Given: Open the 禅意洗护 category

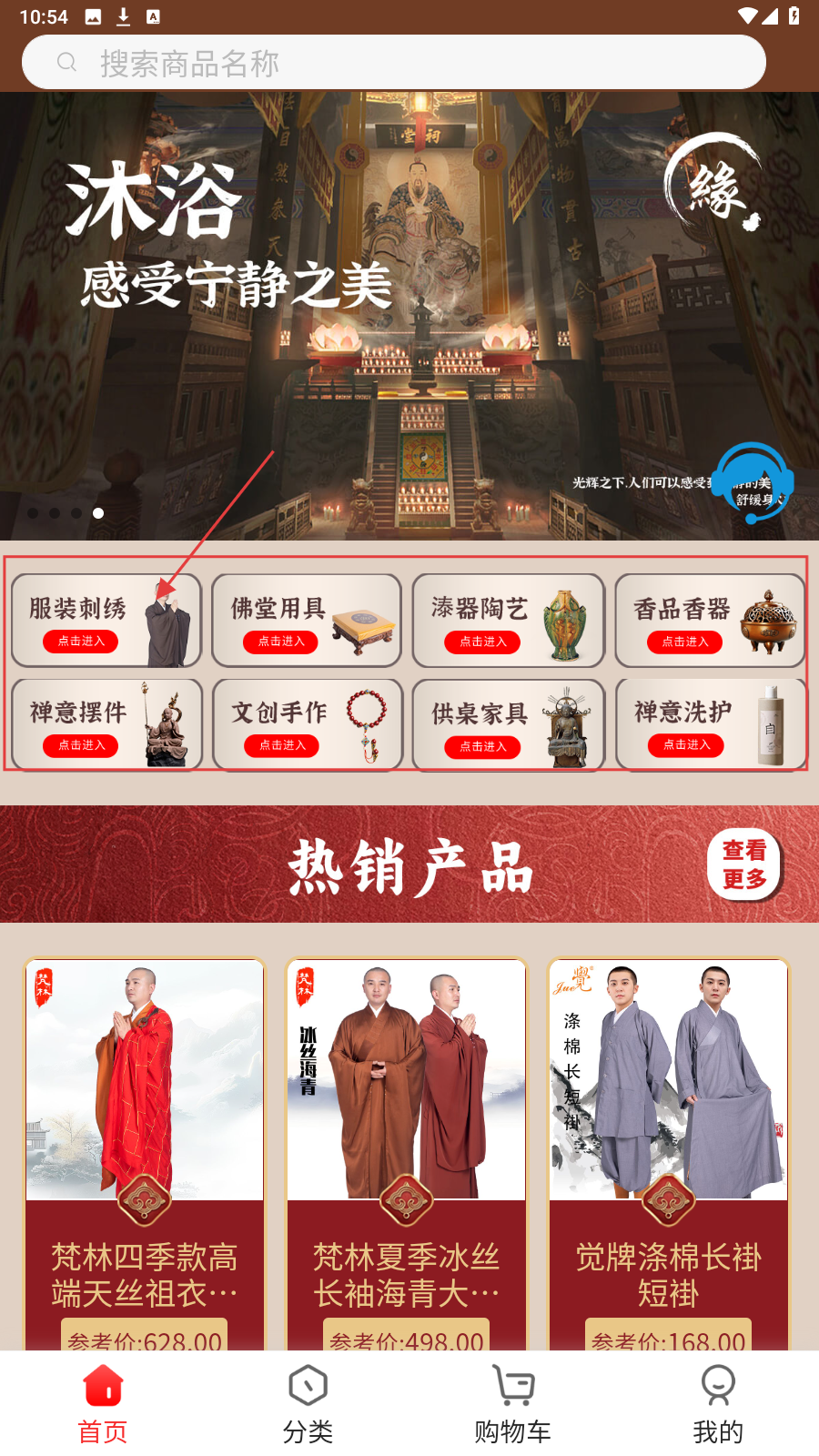Looking at the screenshot, I should [x=710, y=724].
